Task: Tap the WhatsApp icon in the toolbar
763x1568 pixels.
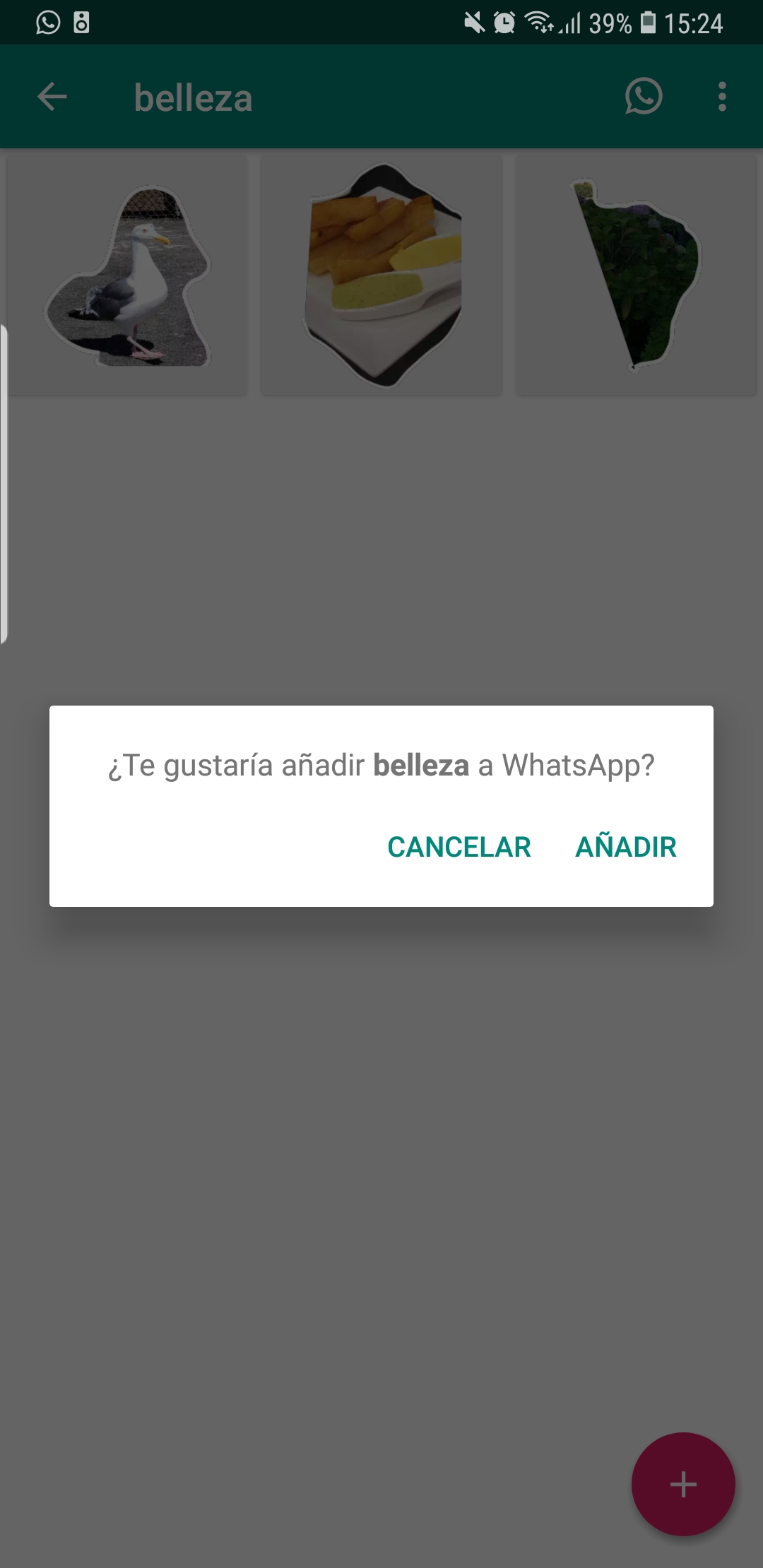Action: pyautogui.click(x=644, y=97)
